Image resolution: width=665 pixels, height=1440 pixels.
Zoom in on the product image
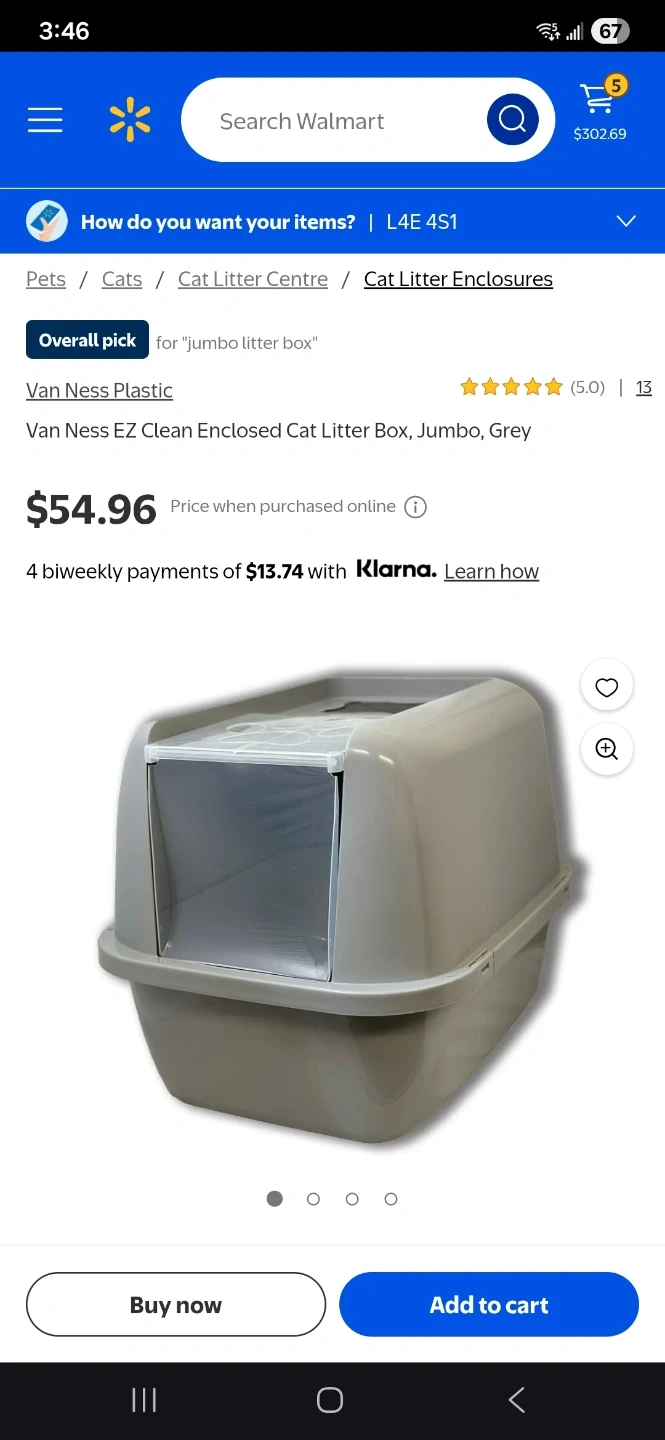tap(606, 749)
